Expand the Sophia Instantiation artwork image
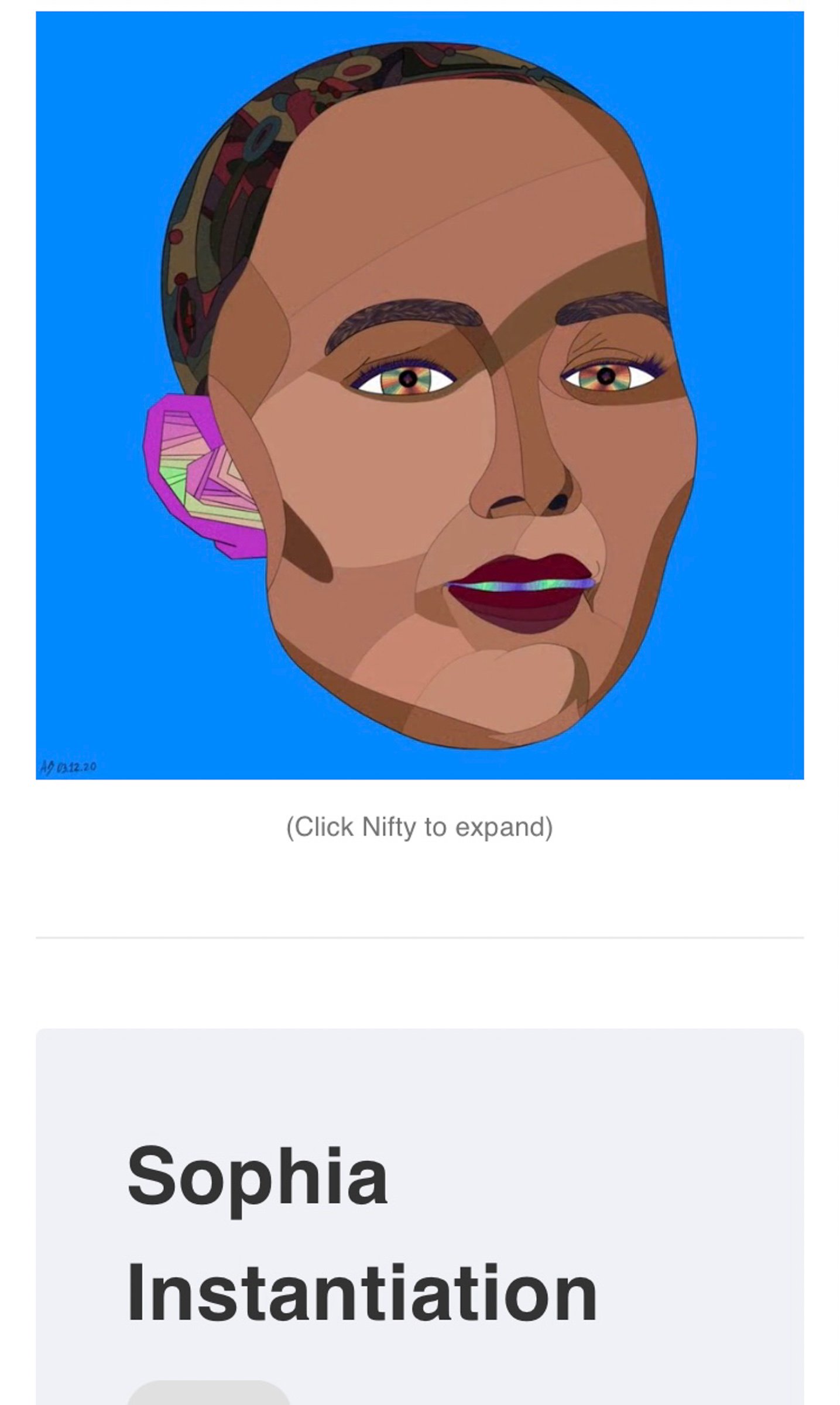Viewport: 840px width, 1405px height. point(420,395)
